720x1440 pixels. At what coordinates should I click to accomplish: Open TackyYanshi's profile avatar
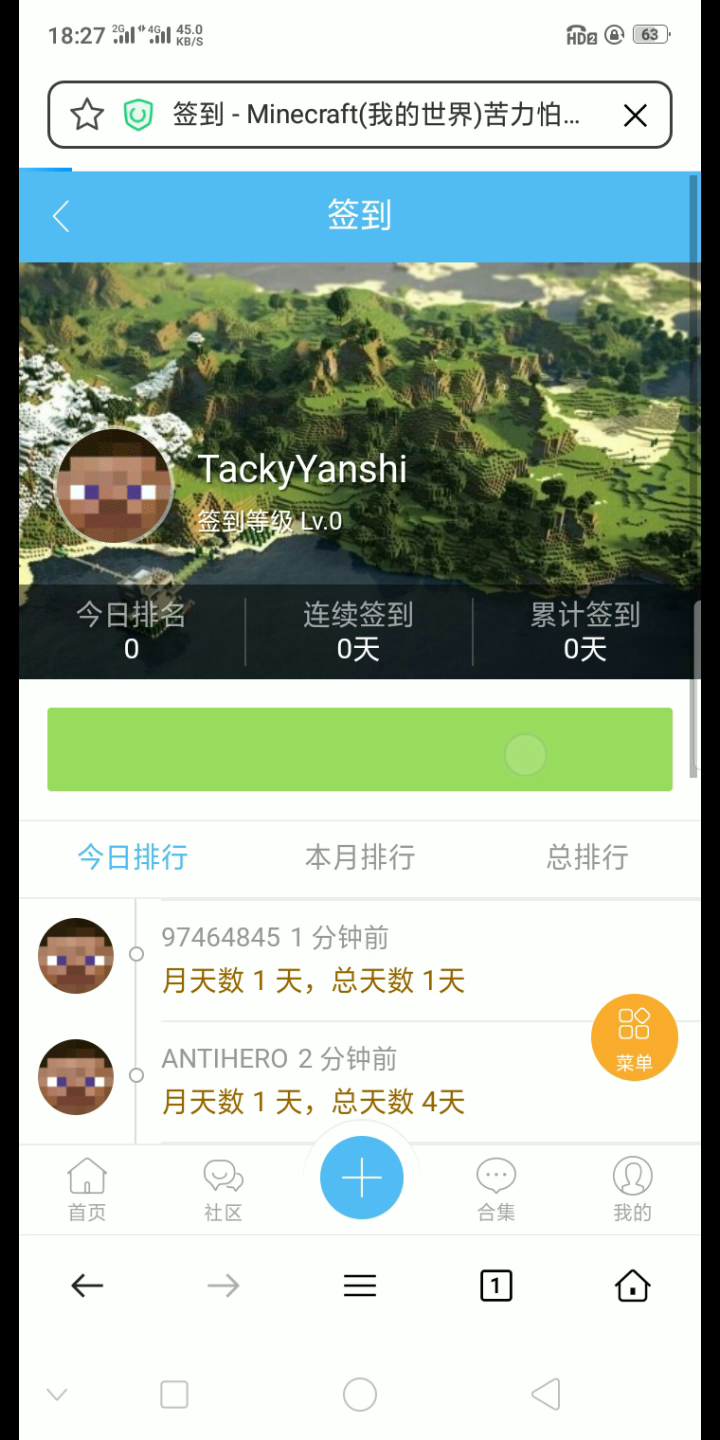[114, 487]
